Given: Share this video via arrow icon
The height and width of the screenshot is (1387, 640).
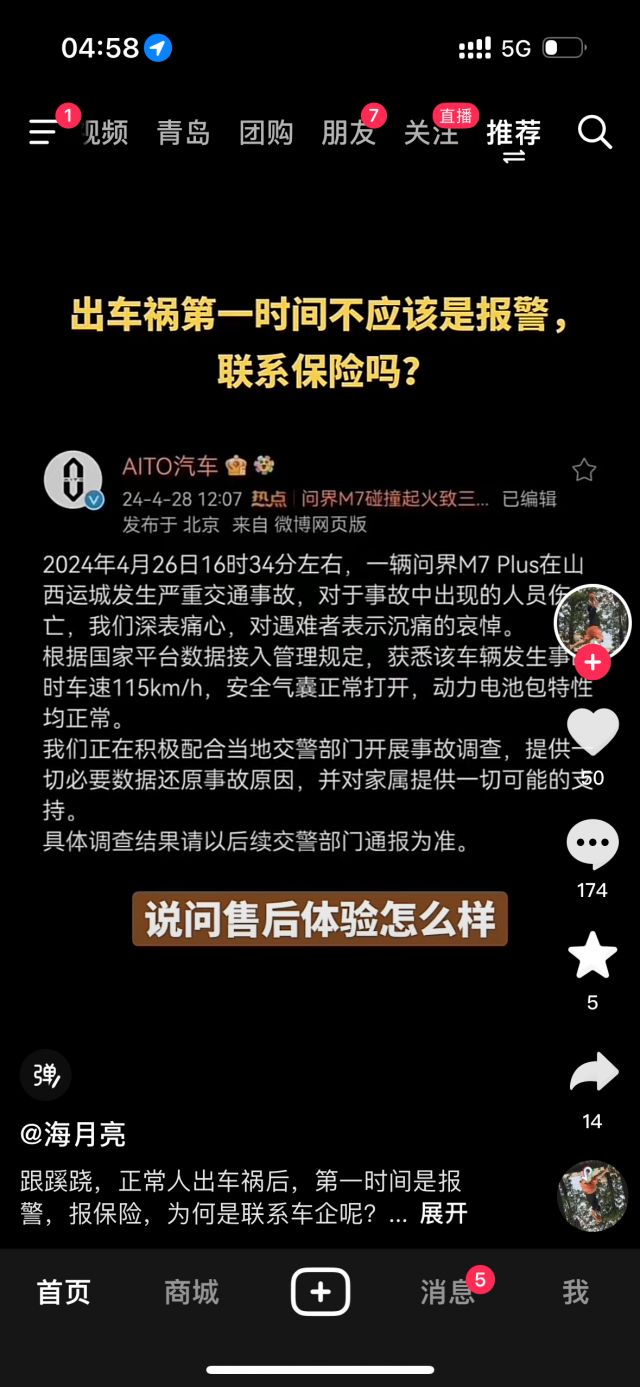Looking at the screenshot, I should click(593, 1073).
